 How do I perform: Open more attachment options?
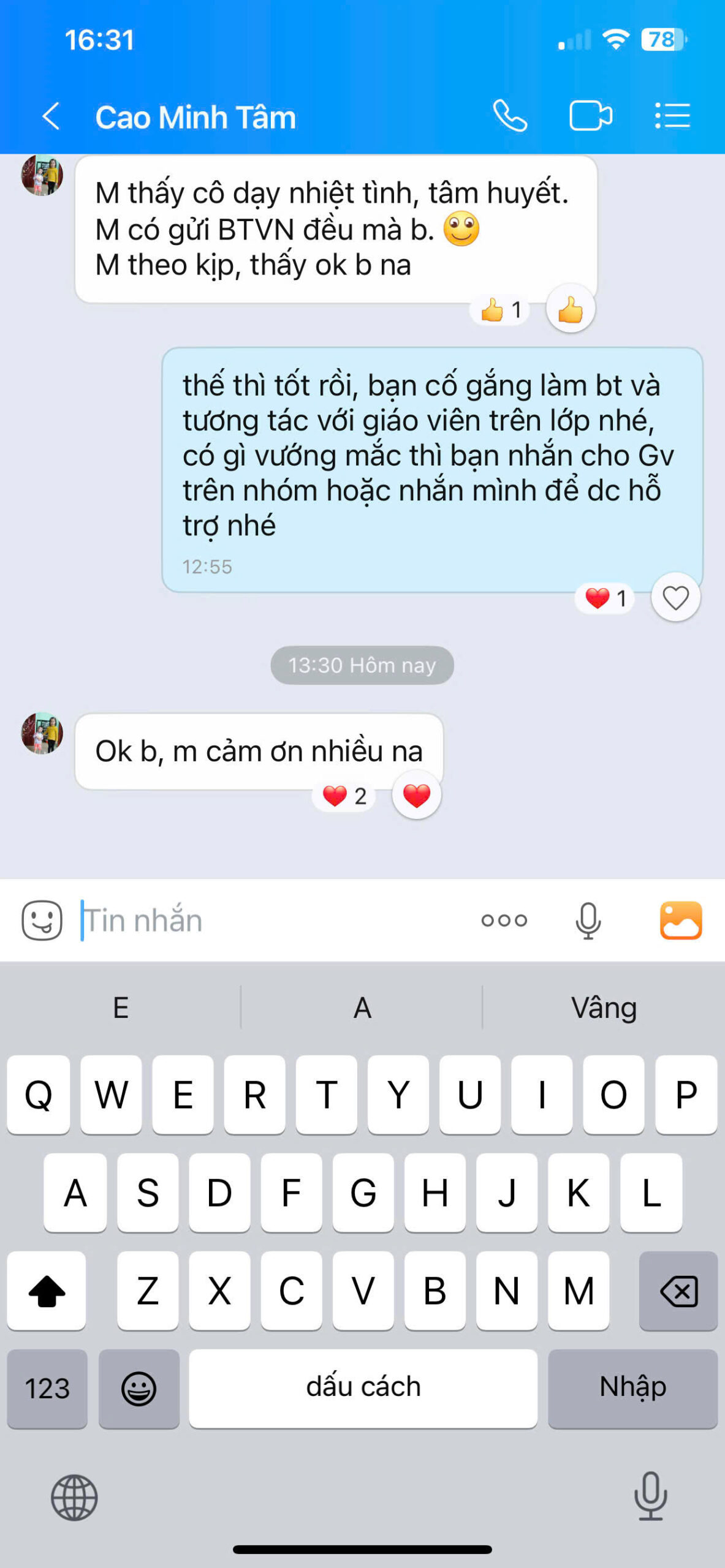pyautogui.click(x=504, y=920)
